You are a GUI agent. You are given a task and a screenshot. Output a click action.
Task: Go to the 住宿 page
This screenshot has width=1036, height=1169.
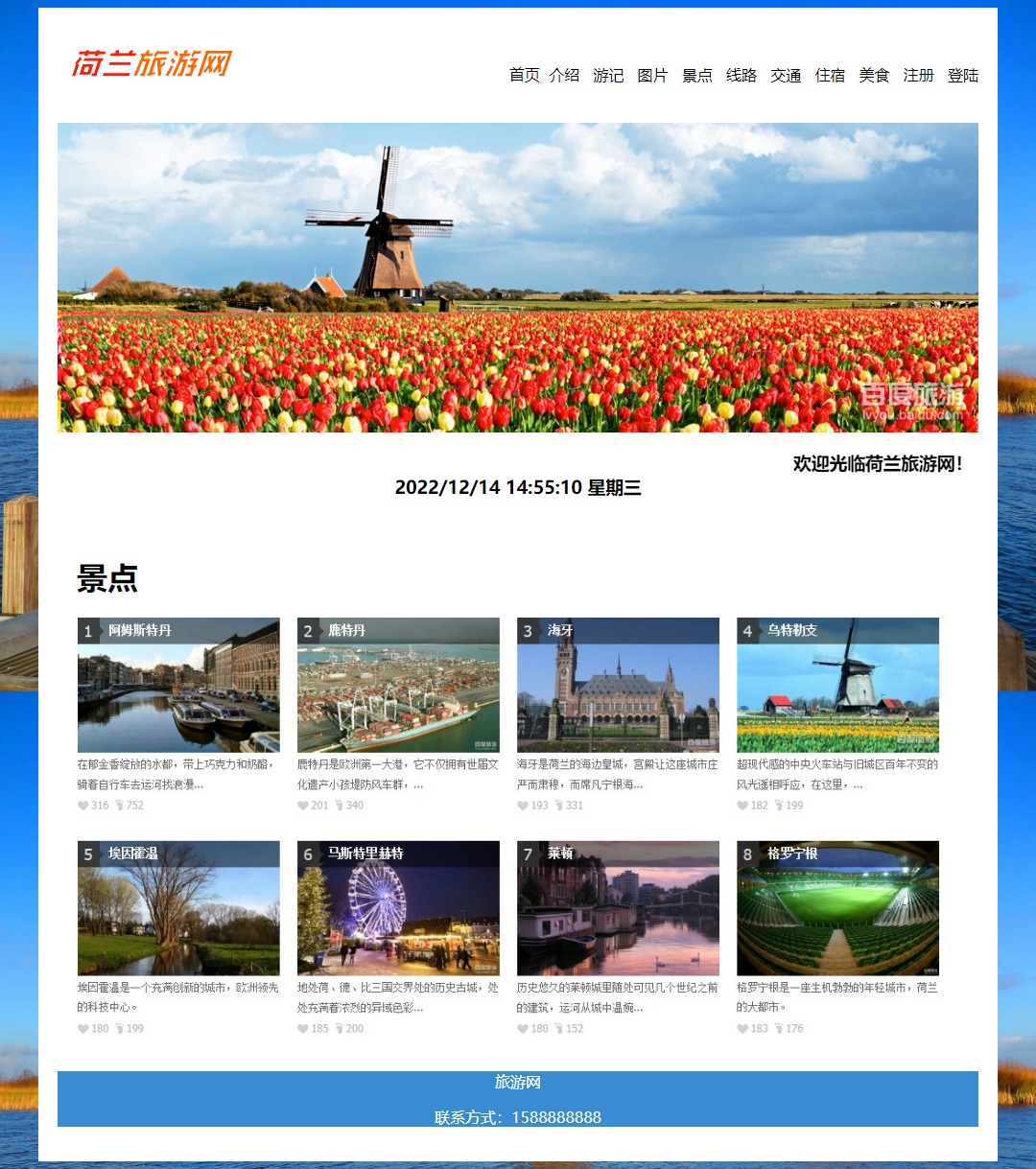(x=830, y=75)
